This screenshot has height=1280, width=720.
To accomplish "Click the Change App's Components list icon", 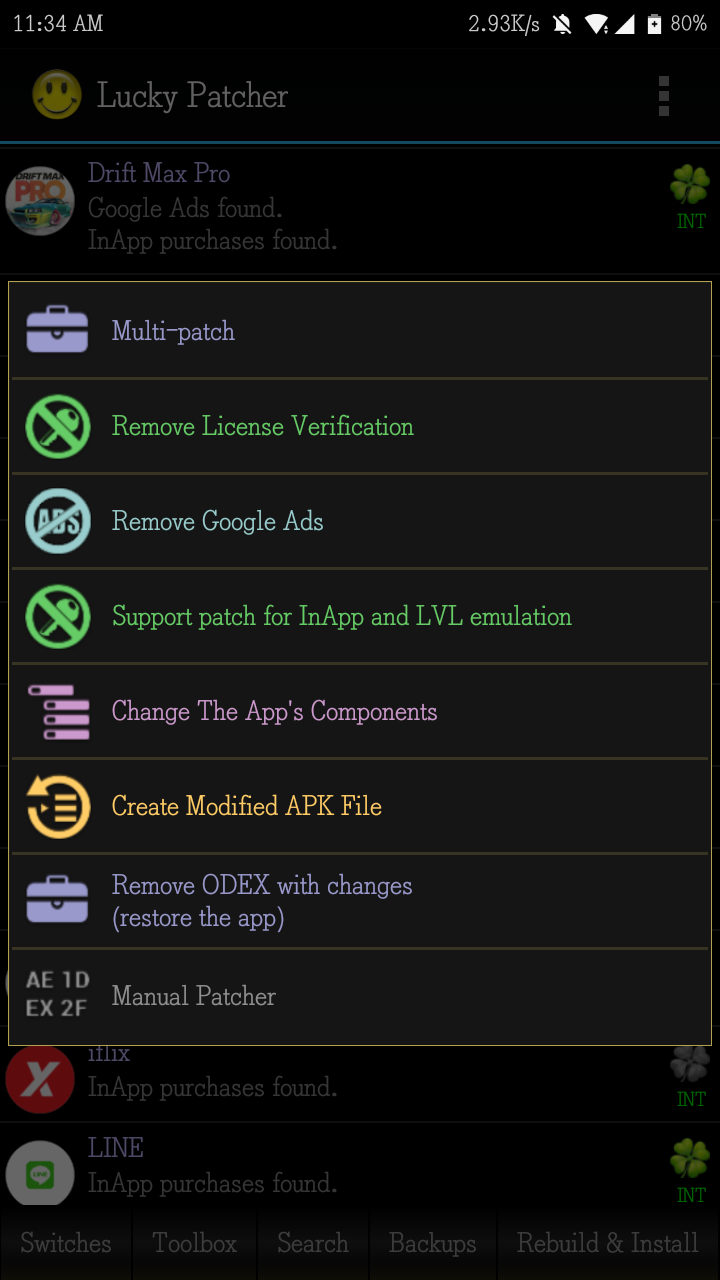I will pos(57,711).
